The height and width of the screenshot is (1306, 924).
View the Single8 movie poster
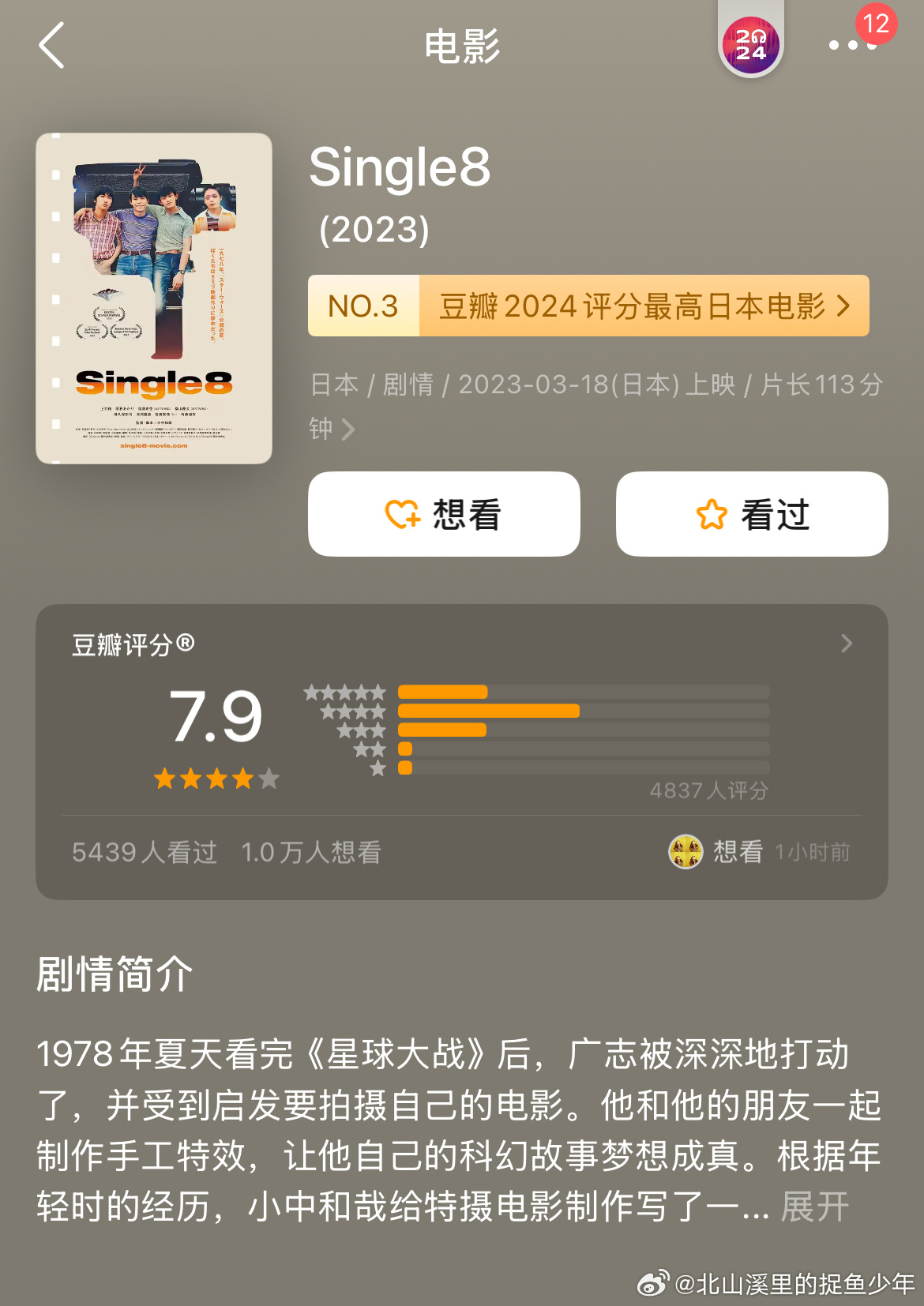(x=154, y=298)
